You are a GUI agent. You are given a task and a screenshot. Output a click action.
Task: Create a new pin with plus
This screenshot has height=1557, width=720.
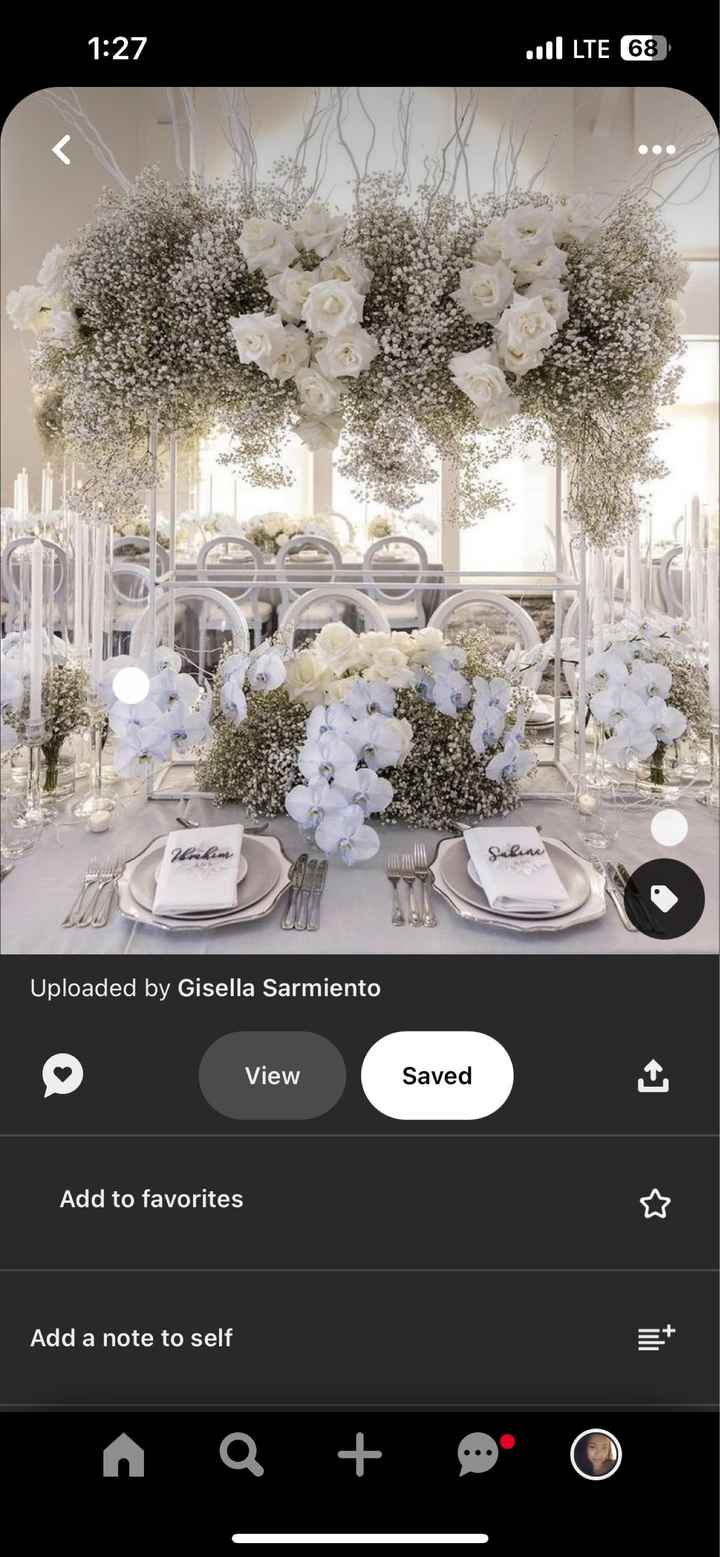pos(360,1455)
